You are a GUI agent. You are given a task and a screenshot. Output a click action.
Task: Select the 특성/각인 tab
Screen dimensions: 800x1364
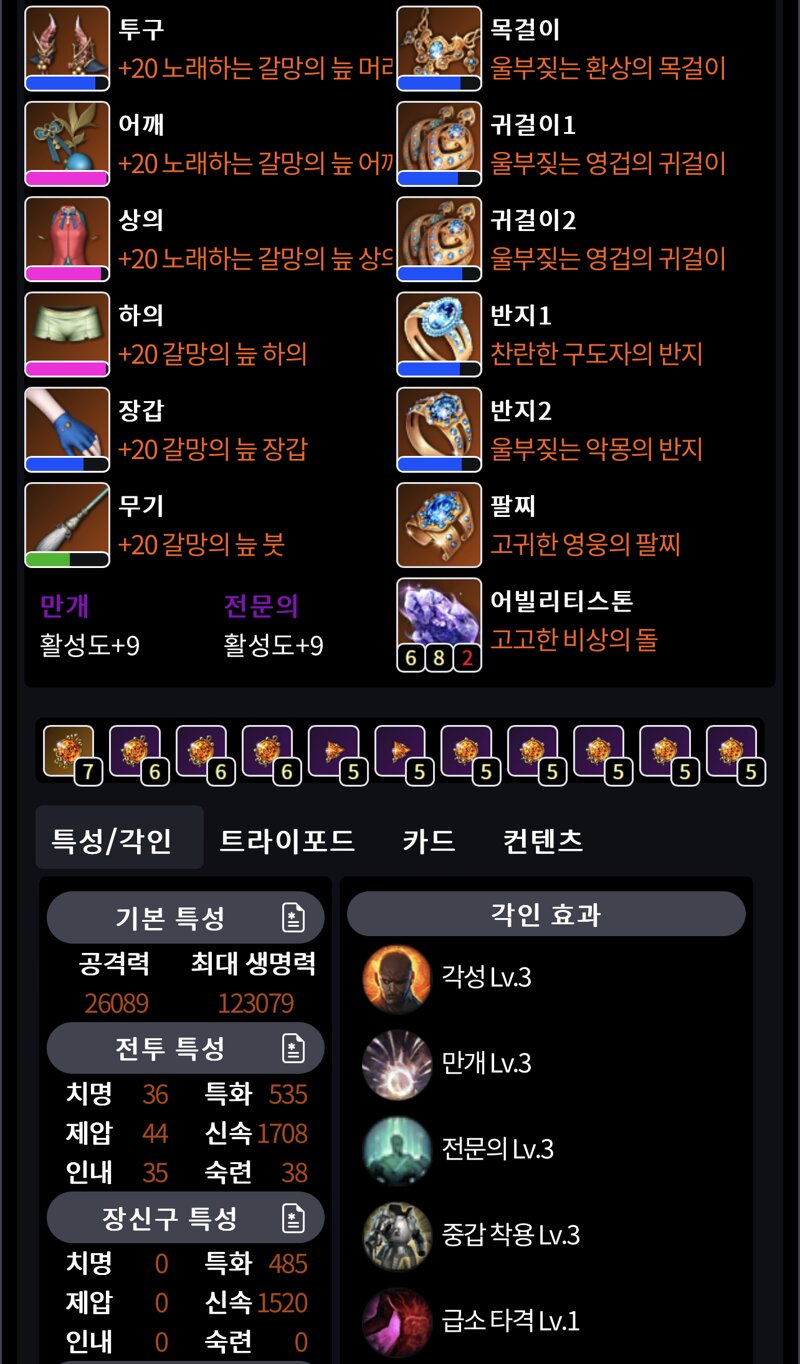112,841
